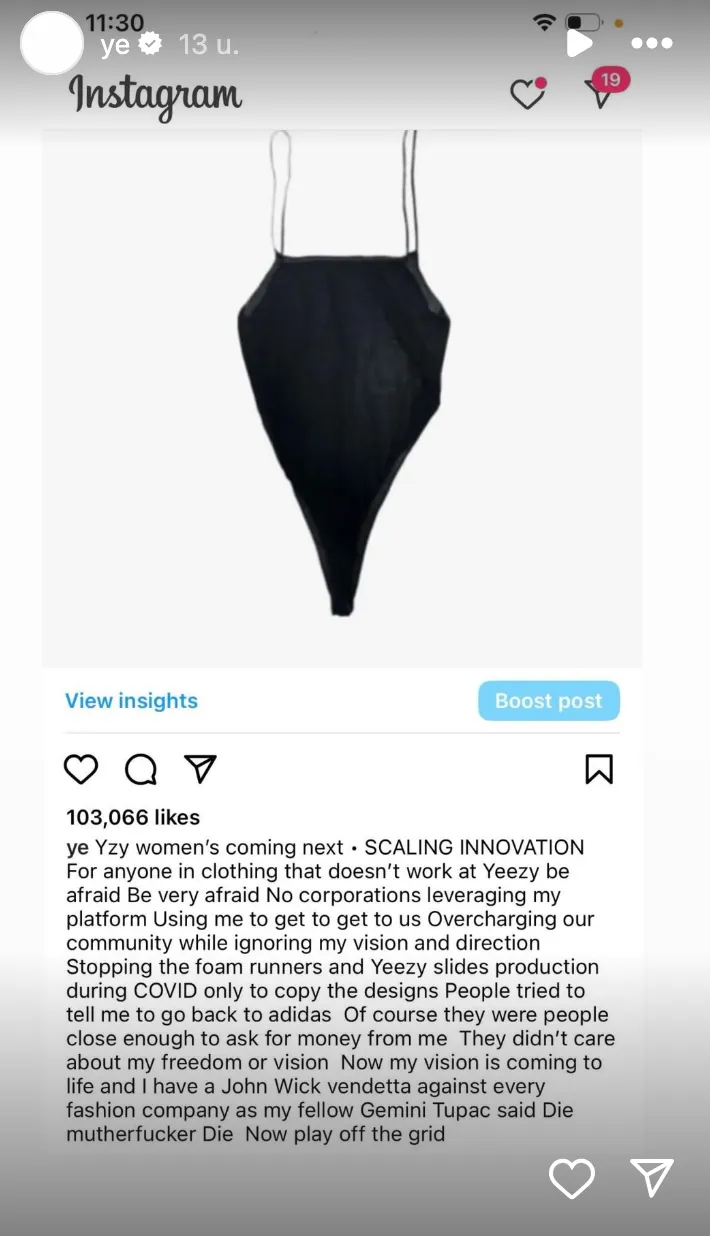Open the ye username link
This screenshot has height=1236, width=710.
[x=115, y=44]
